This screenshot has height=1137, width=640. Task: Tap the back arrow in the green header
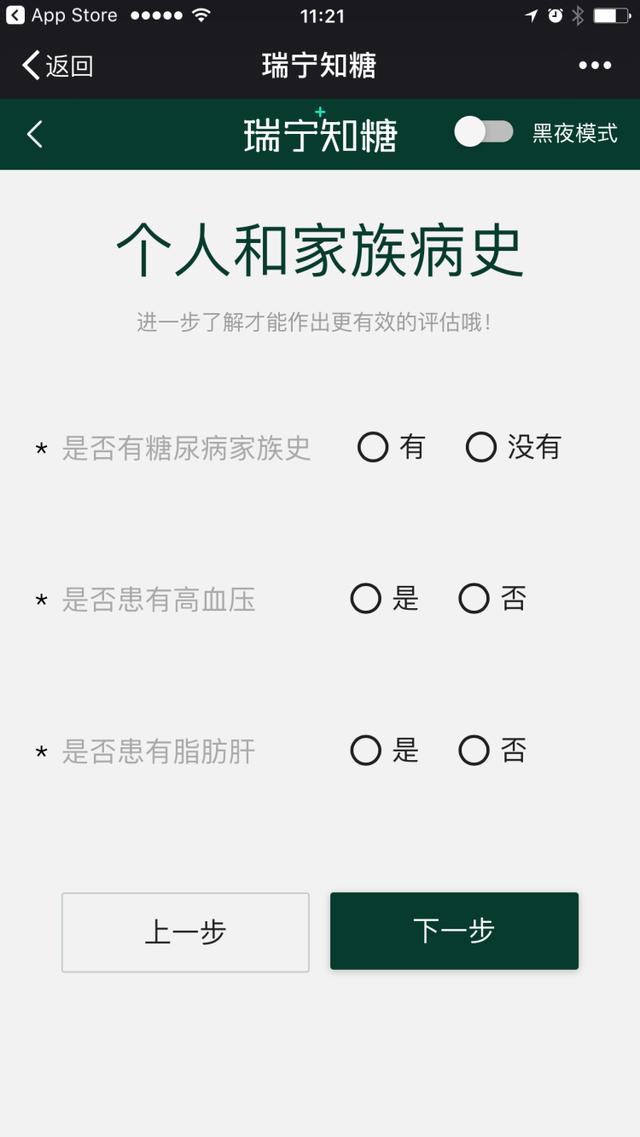pyautogui.click(x=35, y=134)
